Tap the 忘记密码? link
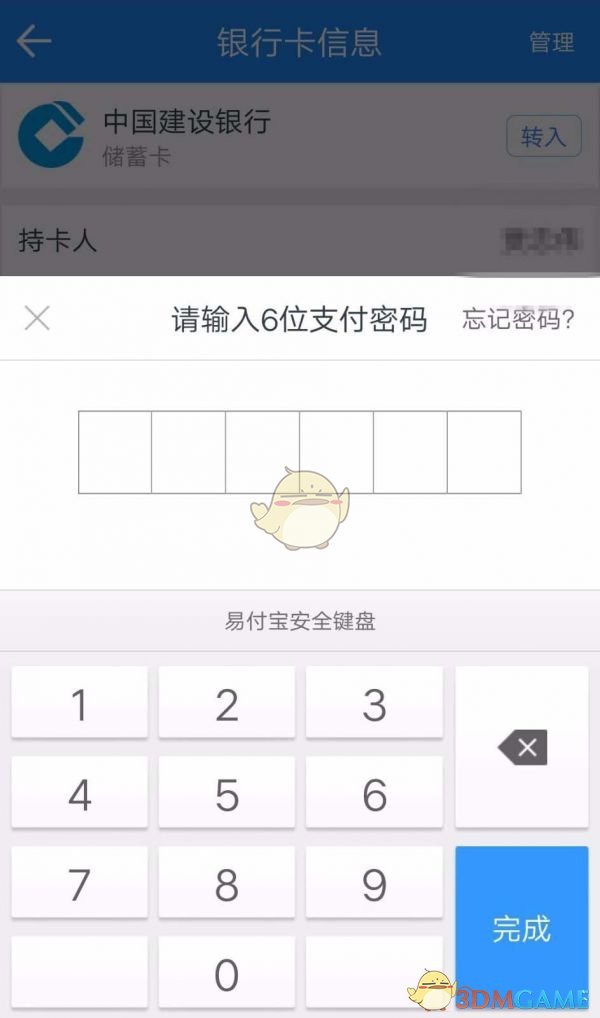600x1018 pixels. pos(518,319)
